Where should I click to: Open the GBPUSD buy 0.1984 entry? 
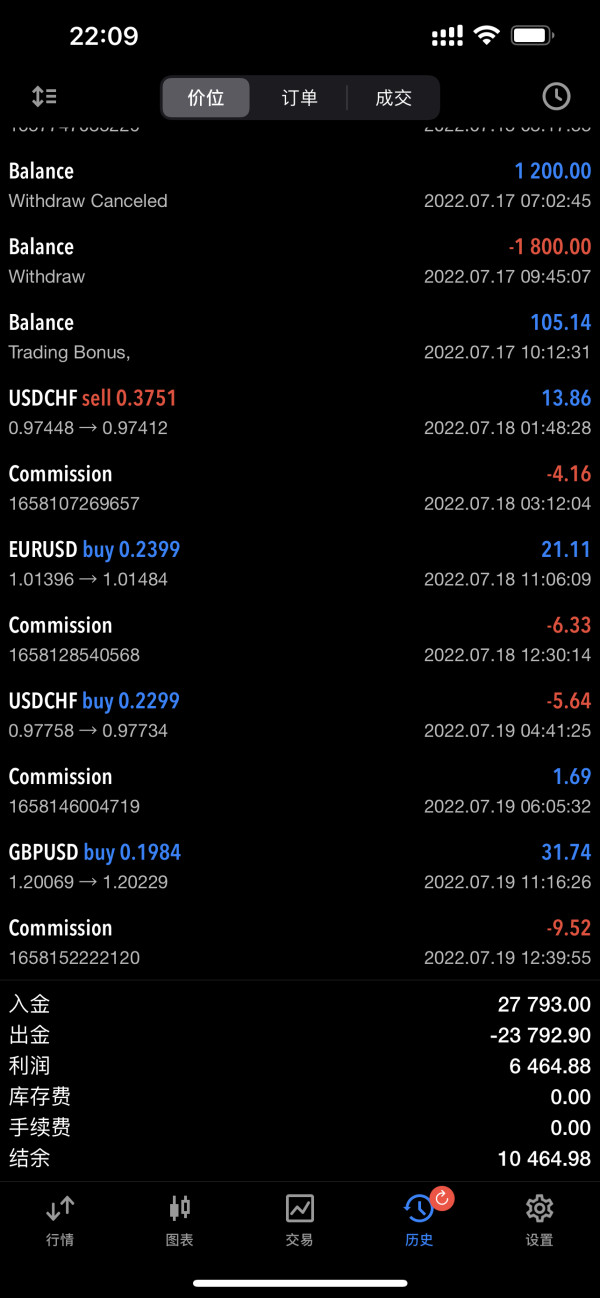(x=300, y=867)
